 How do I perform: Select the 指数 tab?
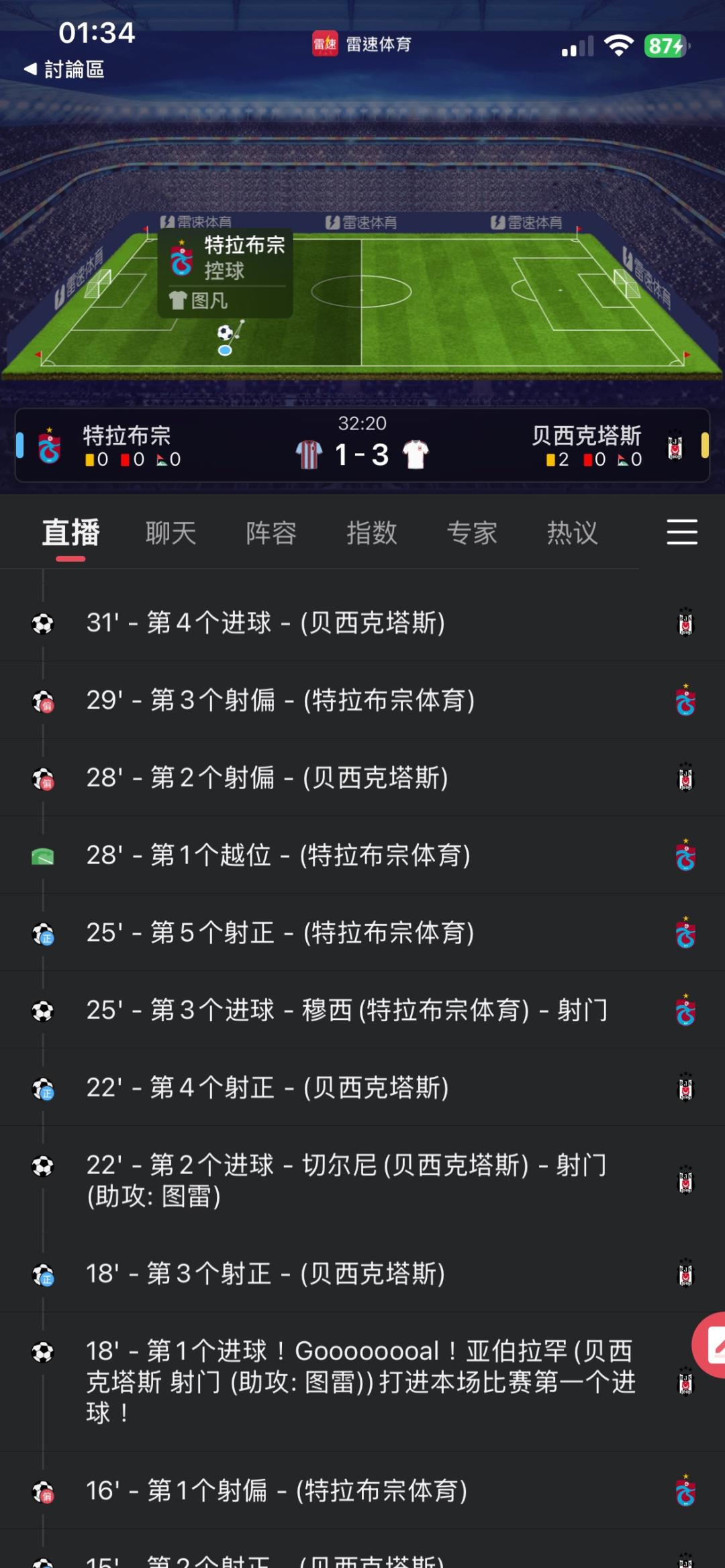point(372,533)
